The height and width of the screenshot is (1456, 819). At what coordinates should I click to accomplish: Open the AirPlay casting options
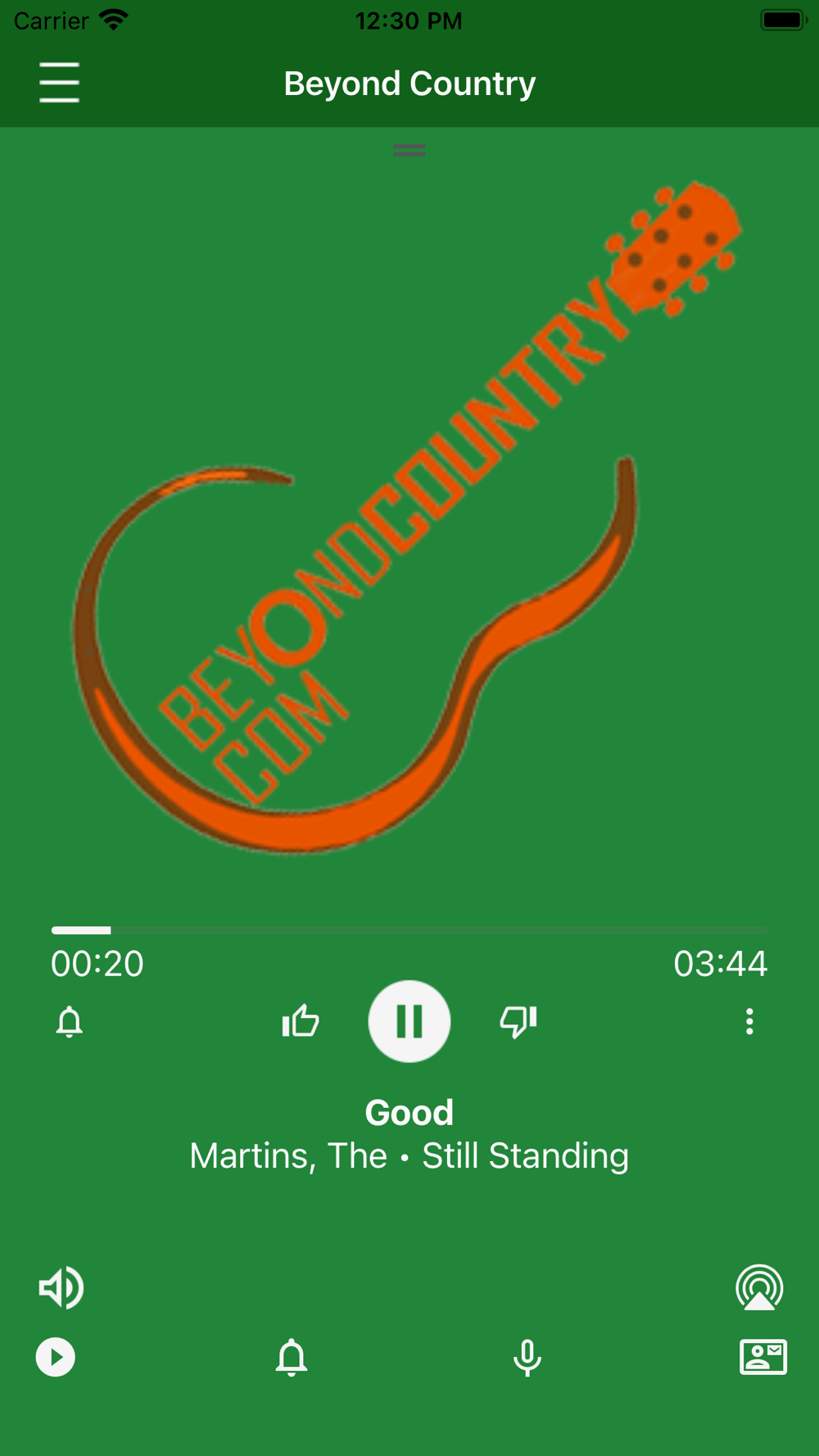pyautogui.click(x=759, y=1288)
